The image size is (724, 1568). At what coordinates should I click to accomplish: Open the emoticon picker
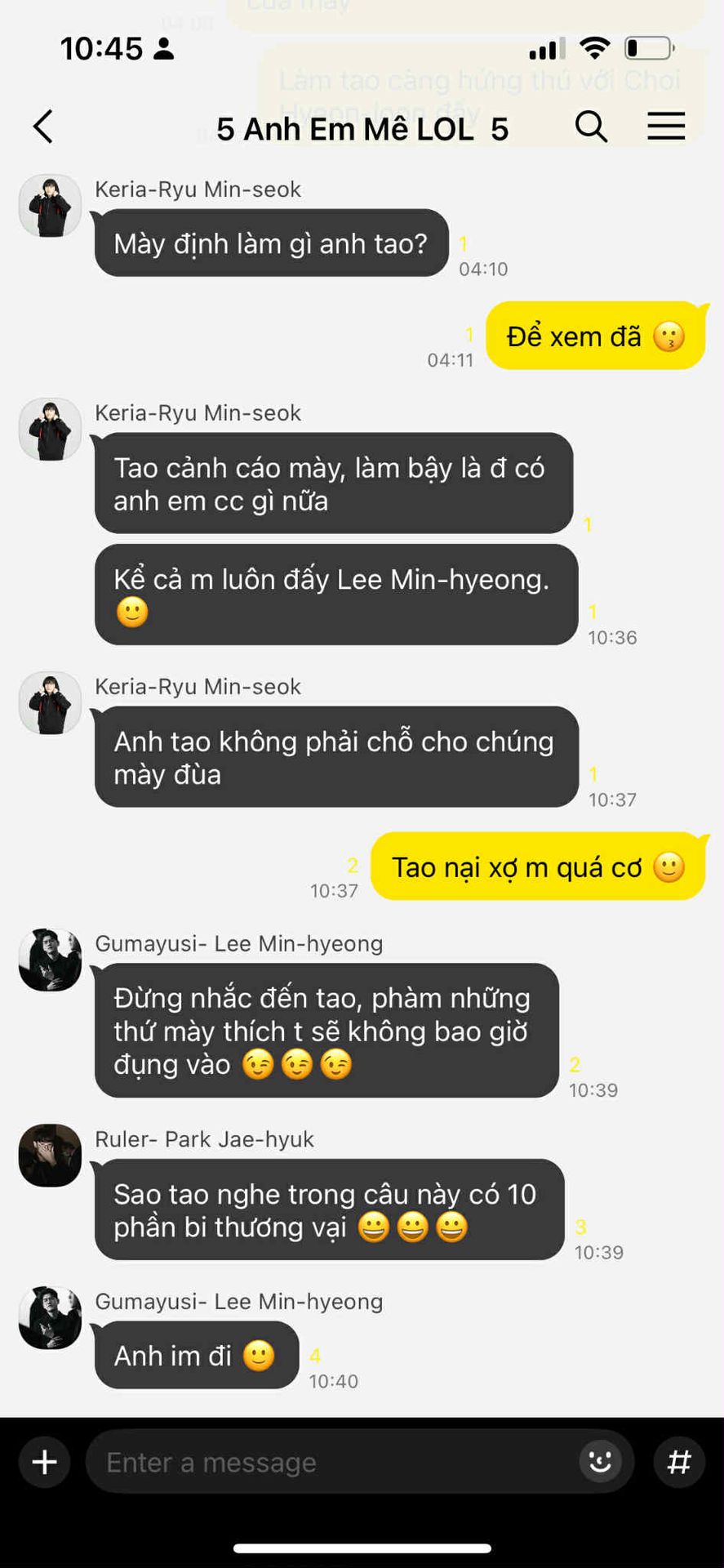point(600,1462)
